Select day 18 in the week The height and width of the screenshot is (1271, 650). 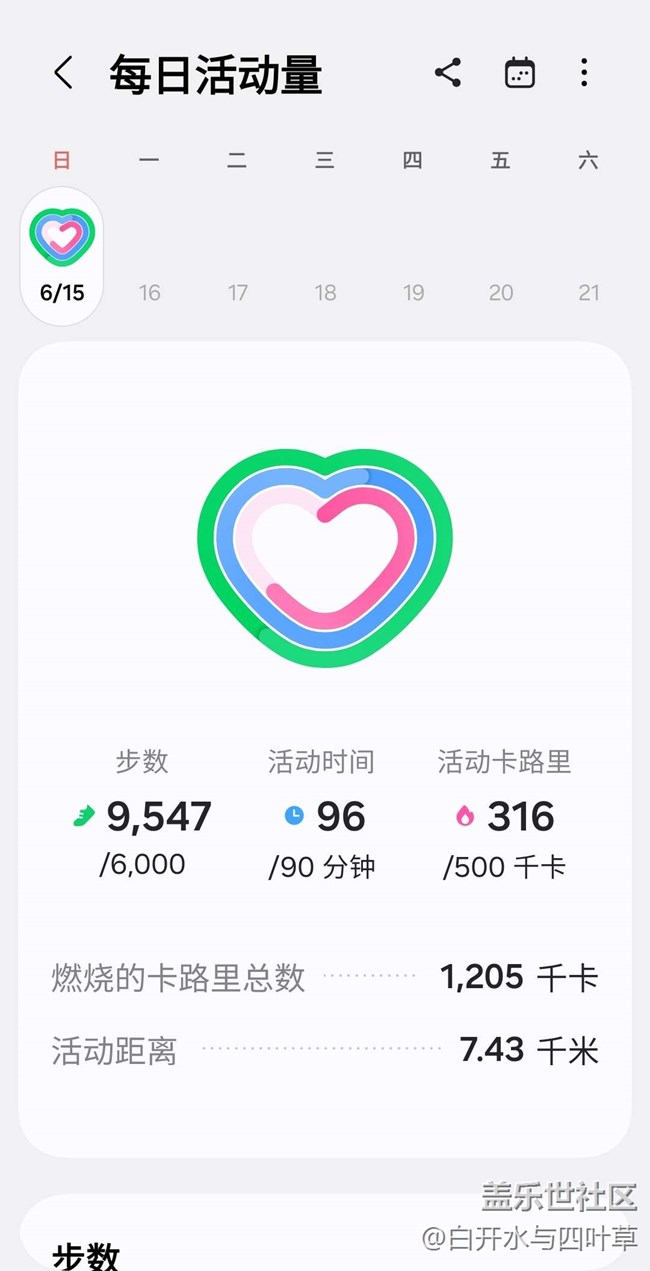(325, 292)
